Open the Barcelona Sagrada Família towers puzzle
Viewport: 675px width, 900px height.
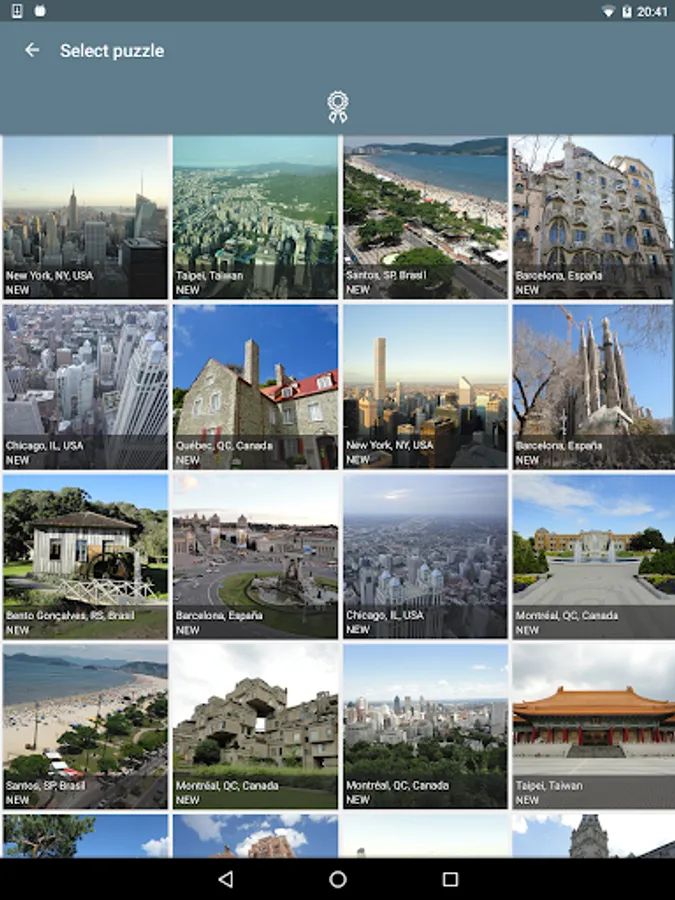[593, 387]
